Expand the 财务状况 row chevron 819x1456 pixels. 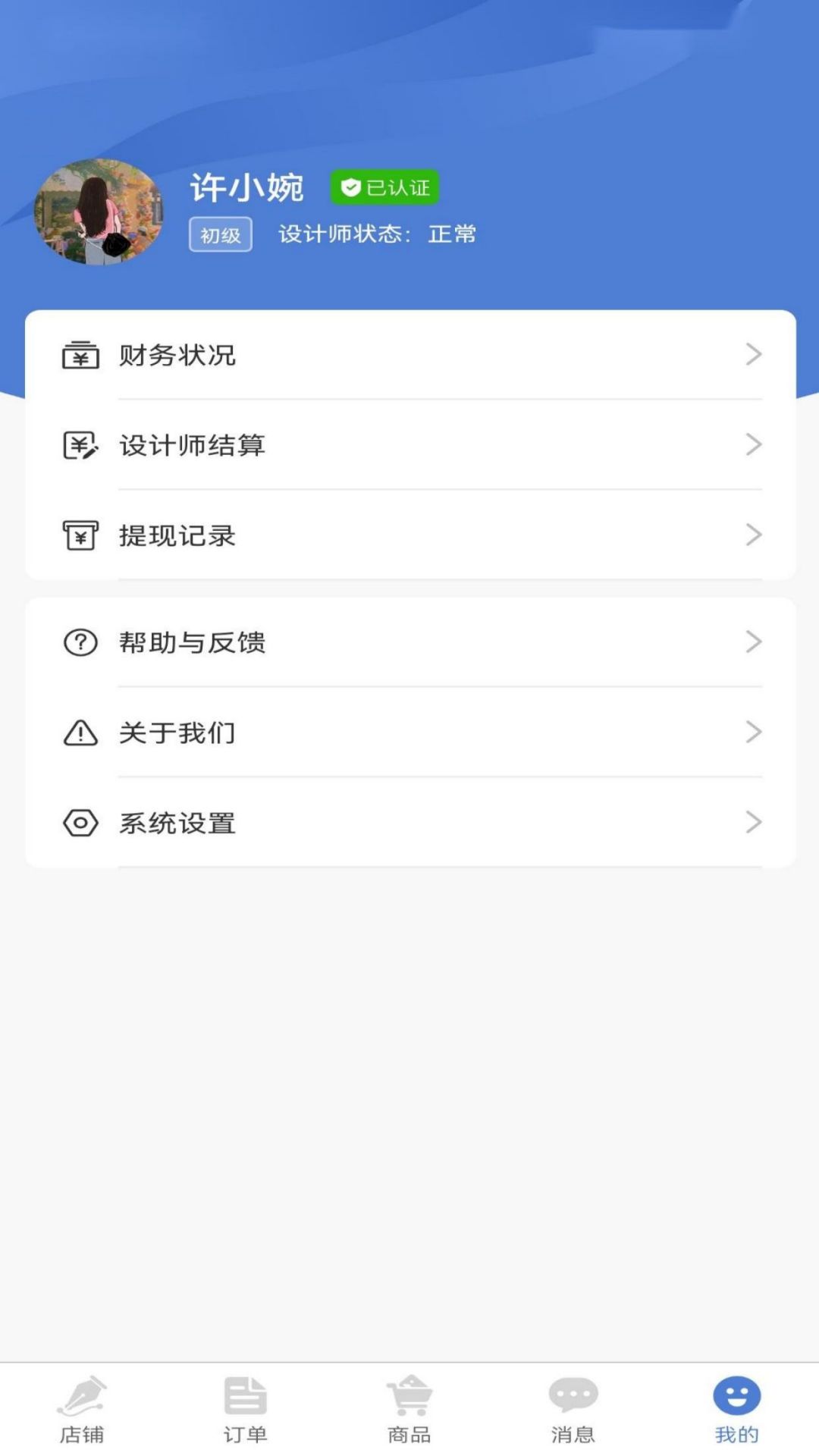[752, 355]
